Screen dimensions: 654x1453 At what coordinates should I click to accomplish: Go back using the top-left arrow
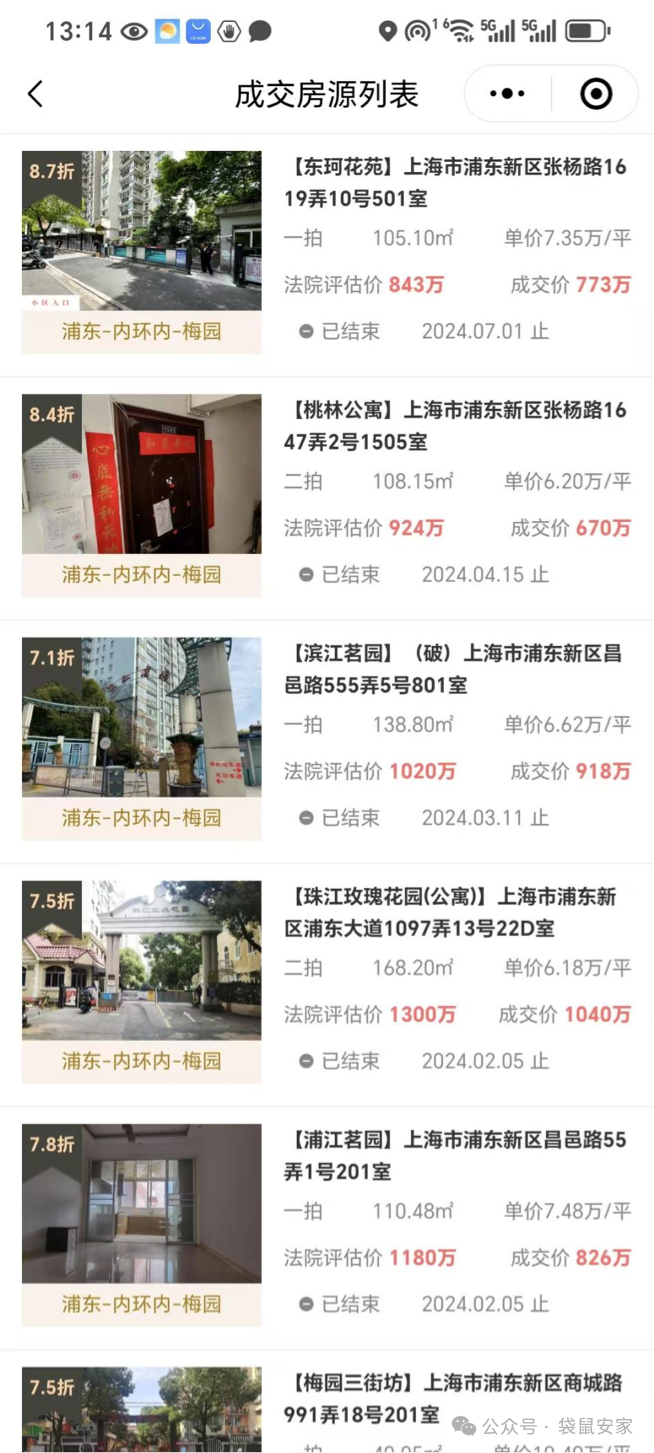click(36, 94)
